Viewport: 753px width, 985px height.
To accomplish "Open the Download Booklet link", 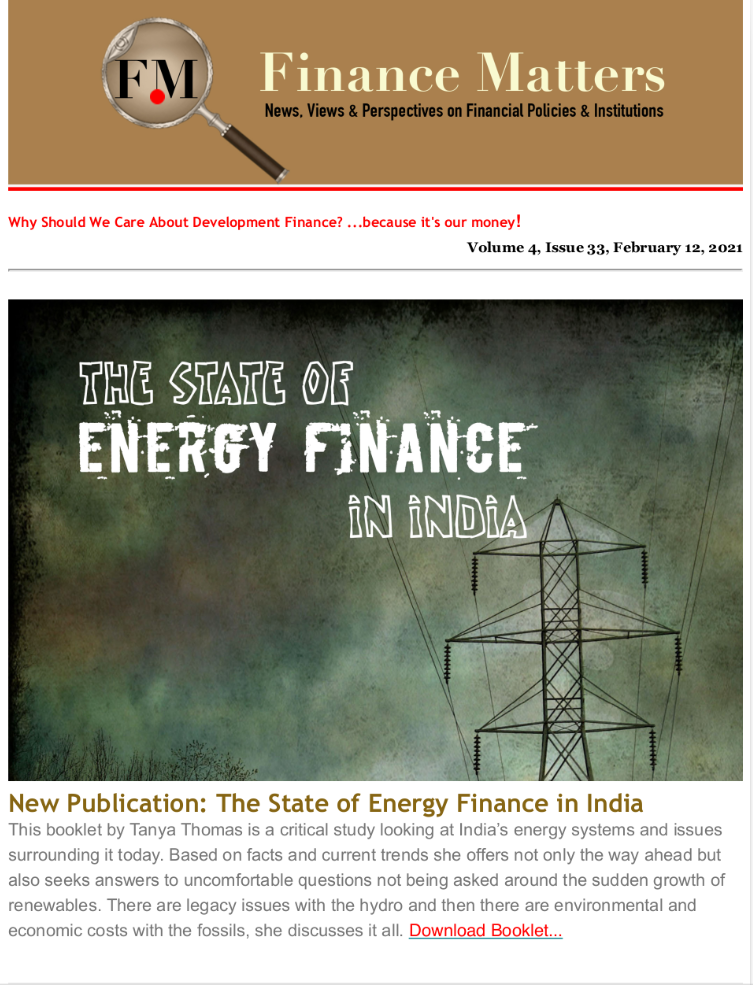I will (485, 931).
